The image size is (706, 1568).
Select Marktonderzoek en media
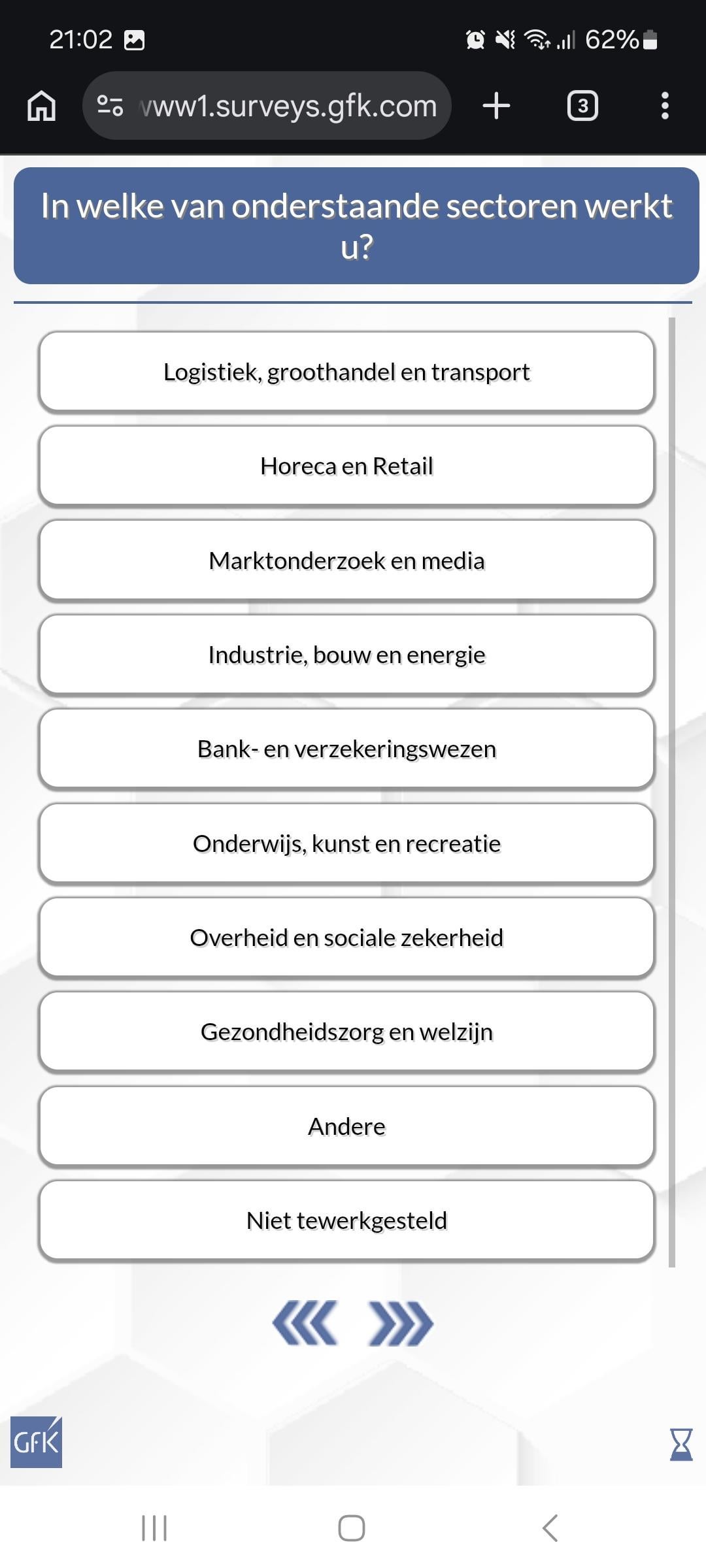pos(346,561)
